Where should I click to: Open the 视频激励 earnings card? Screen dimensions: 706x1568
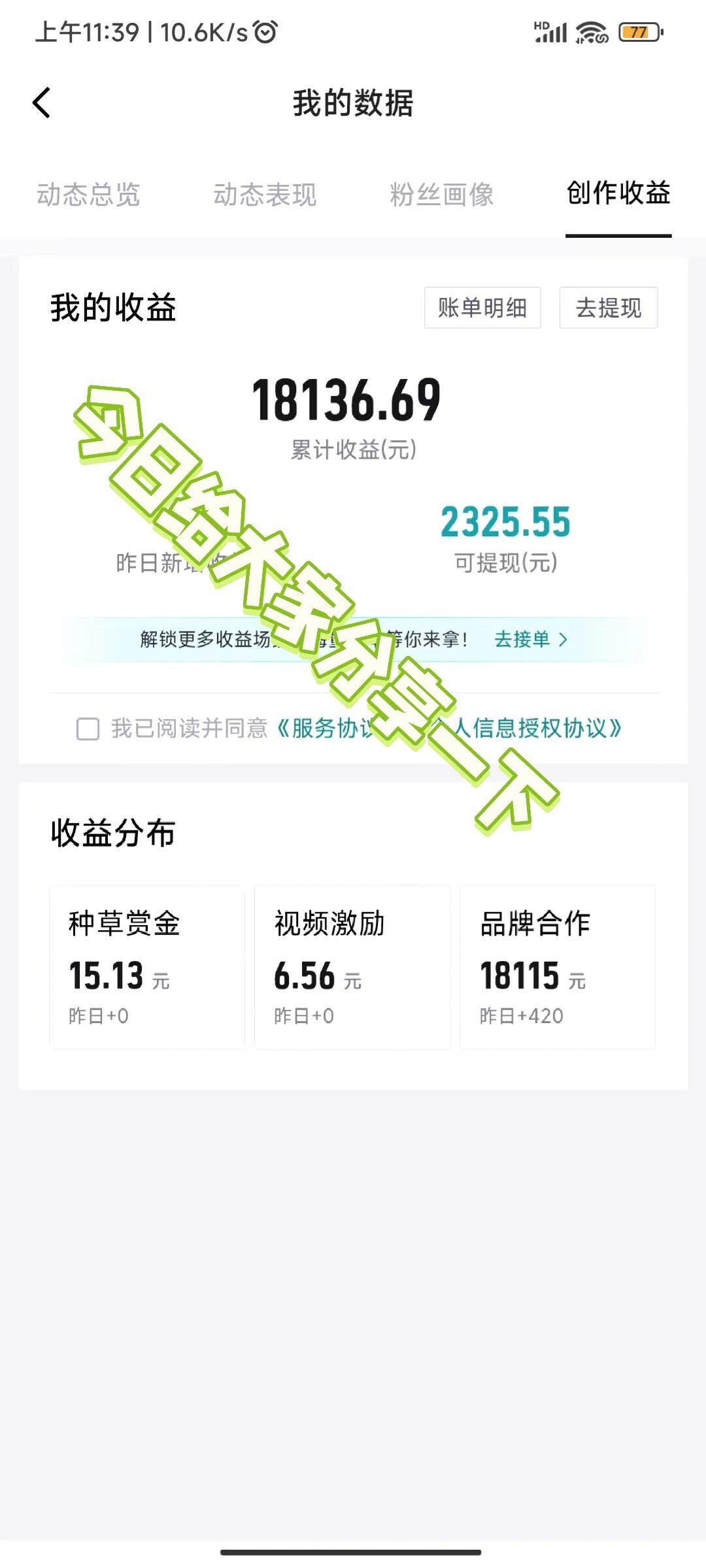[x=352, y=967]
